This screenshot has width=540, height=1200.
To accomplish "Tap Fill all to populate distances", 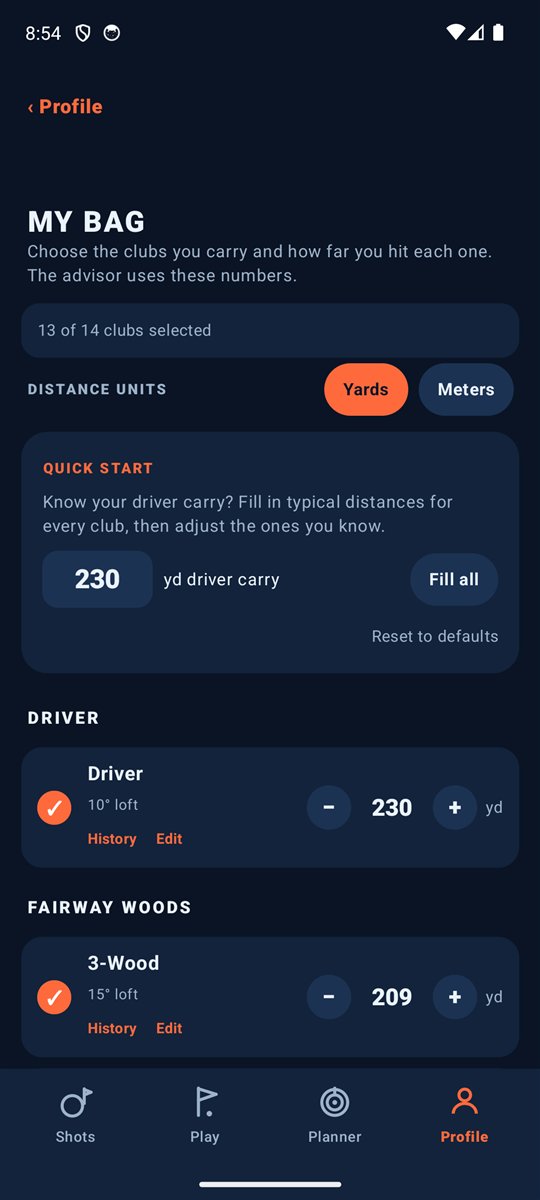I will click(454, 579).
